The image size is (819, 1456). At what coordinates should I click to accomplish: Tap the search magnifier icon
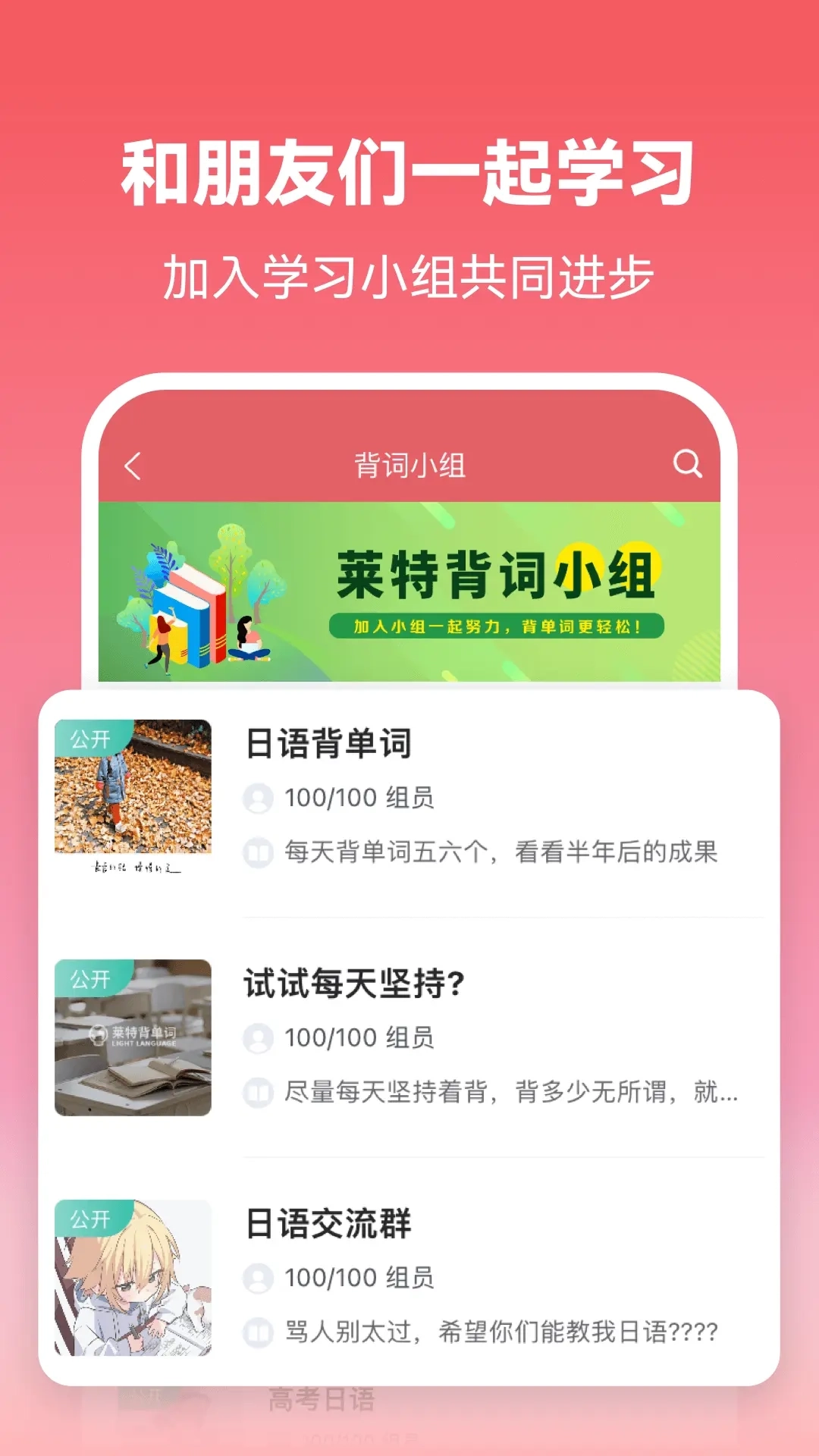coord(687,464)
